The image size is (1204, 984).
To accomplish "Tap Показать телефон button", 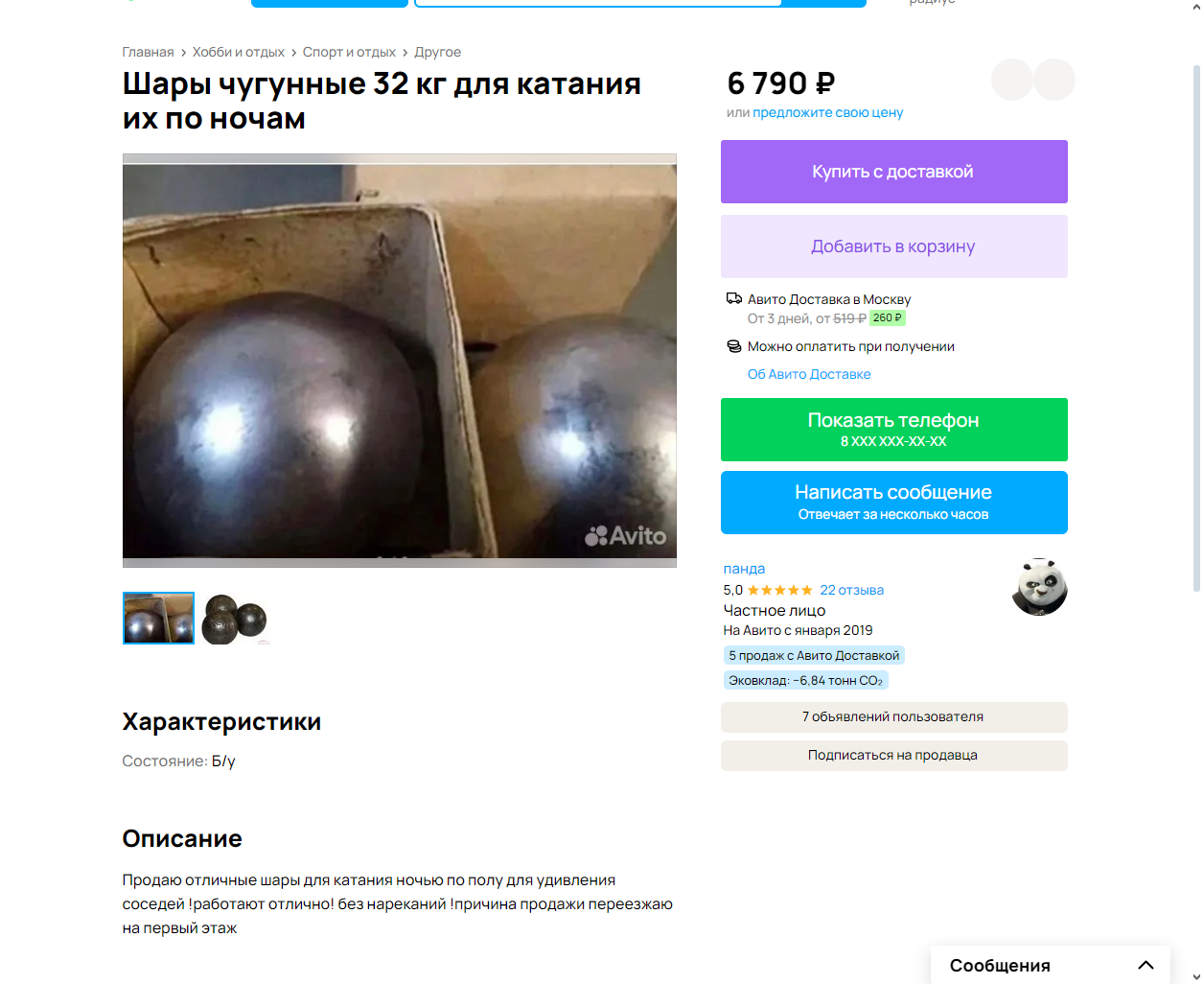I will click(893, 430).
